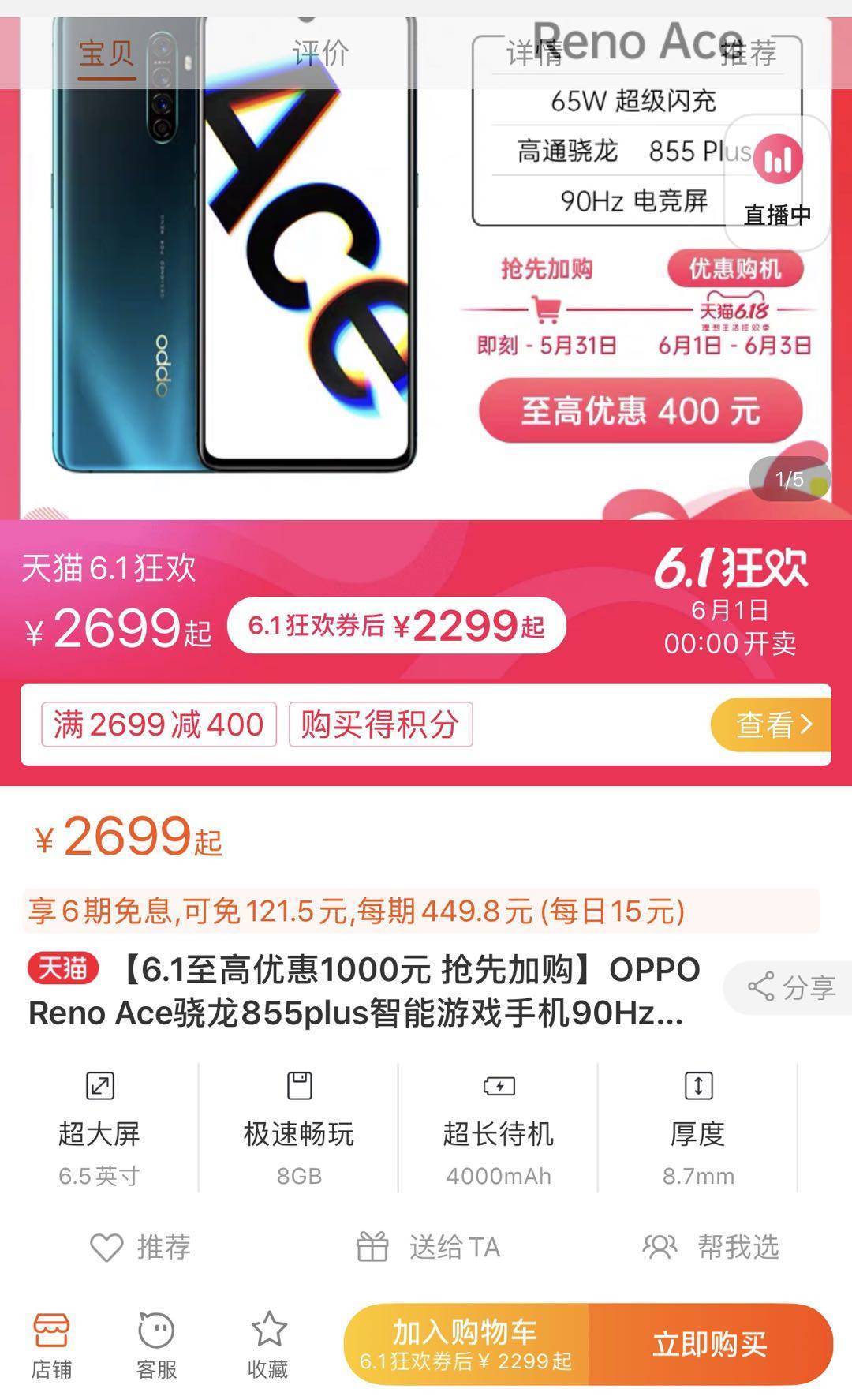Switch to the 宝贝 tab
The image size is (852, 1400).
(x=106, y=53)
